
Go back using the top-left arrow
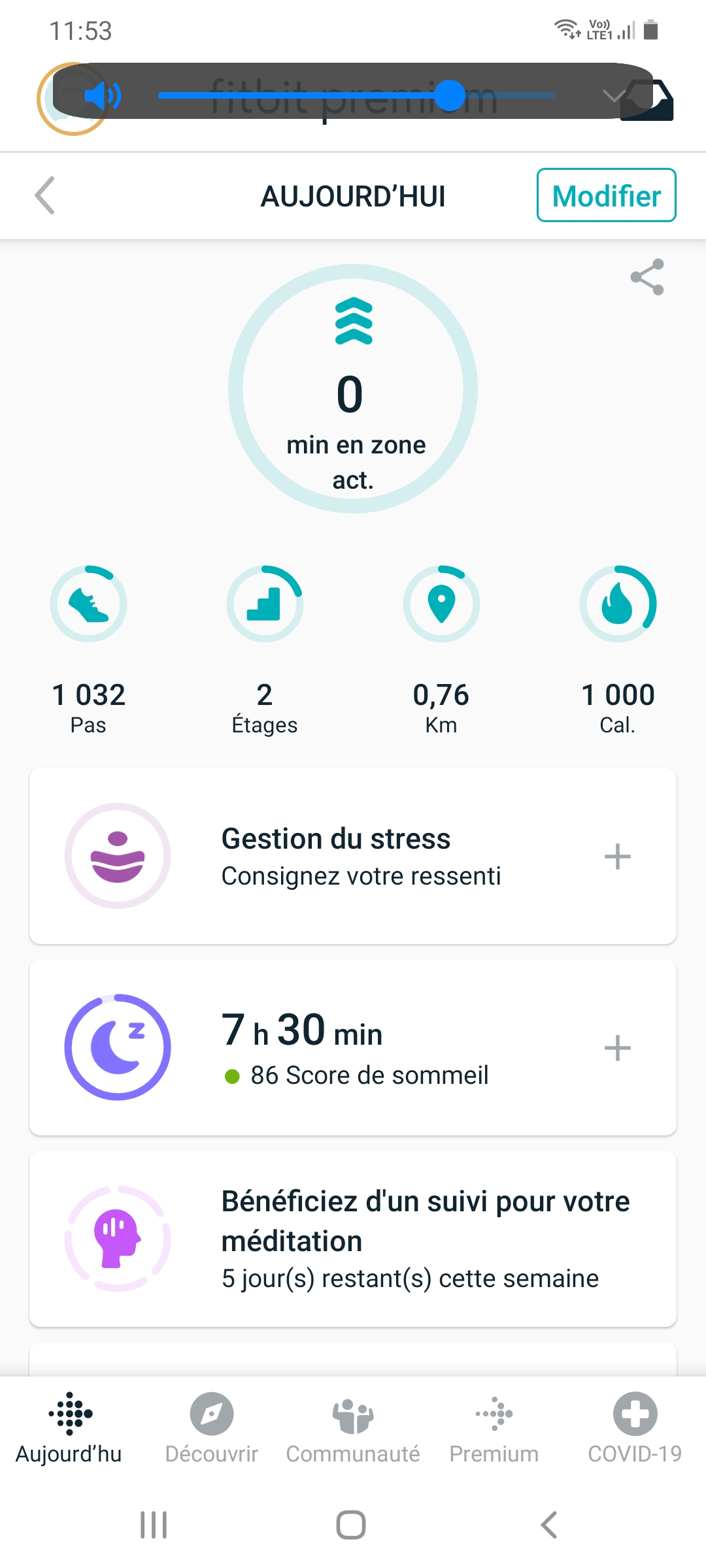click(x=44, y=195)
